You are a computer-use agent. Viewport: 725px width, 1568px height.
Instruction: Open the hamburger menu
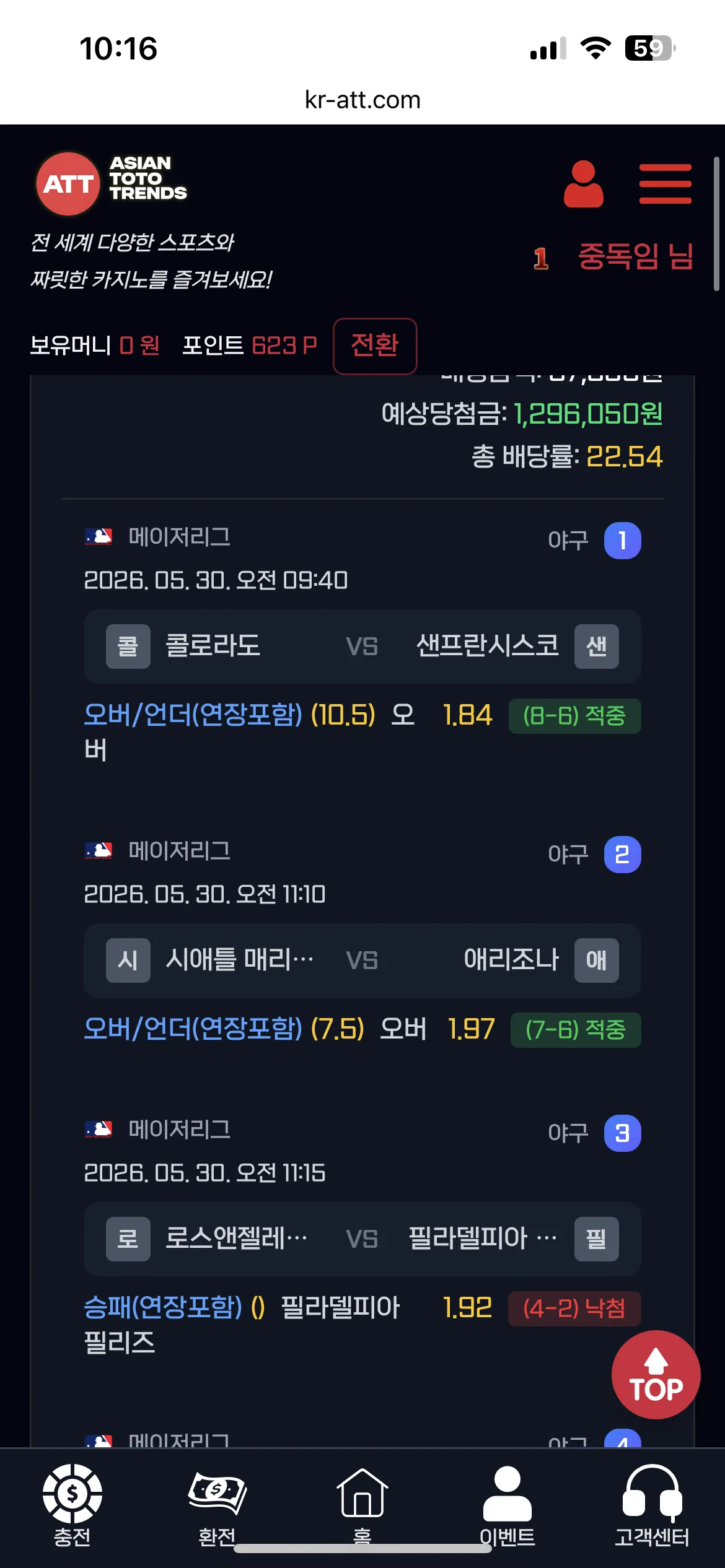[x=665, y=184]
